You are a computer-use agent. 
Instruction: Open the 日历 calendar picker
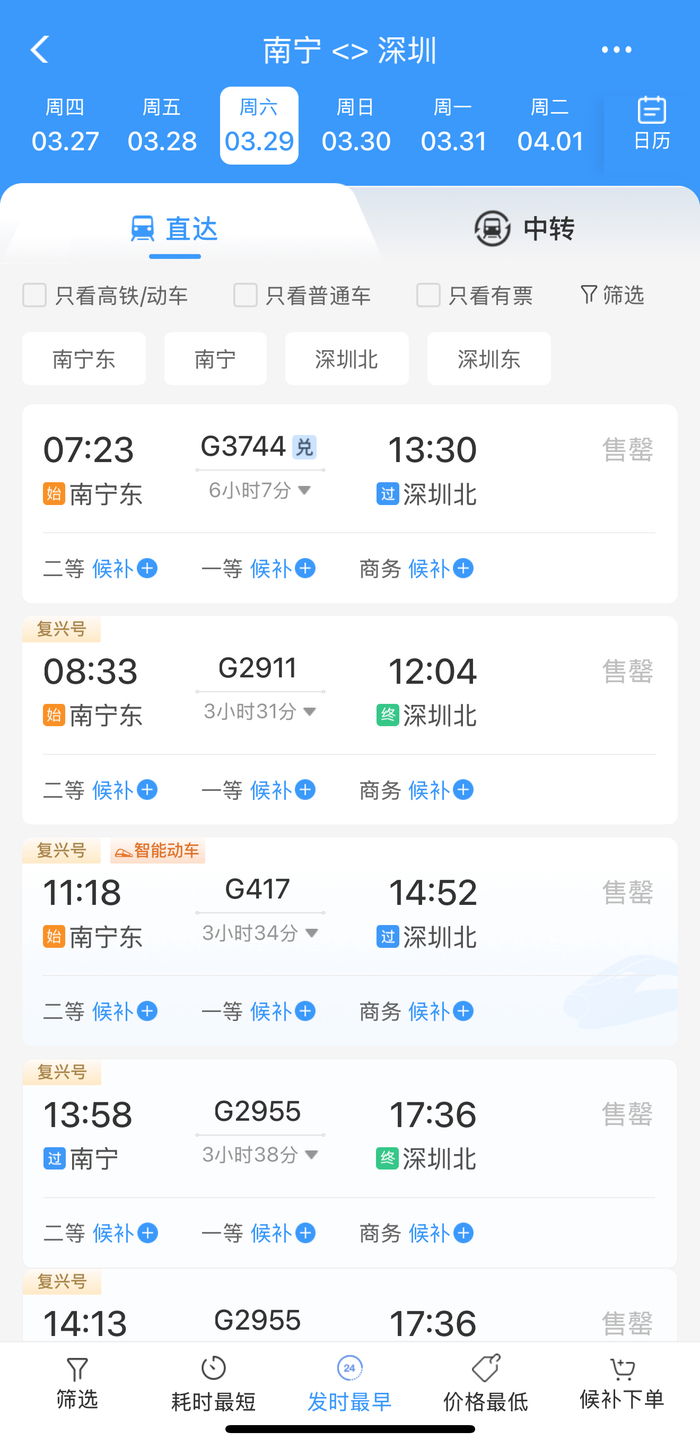click(652, 124)
